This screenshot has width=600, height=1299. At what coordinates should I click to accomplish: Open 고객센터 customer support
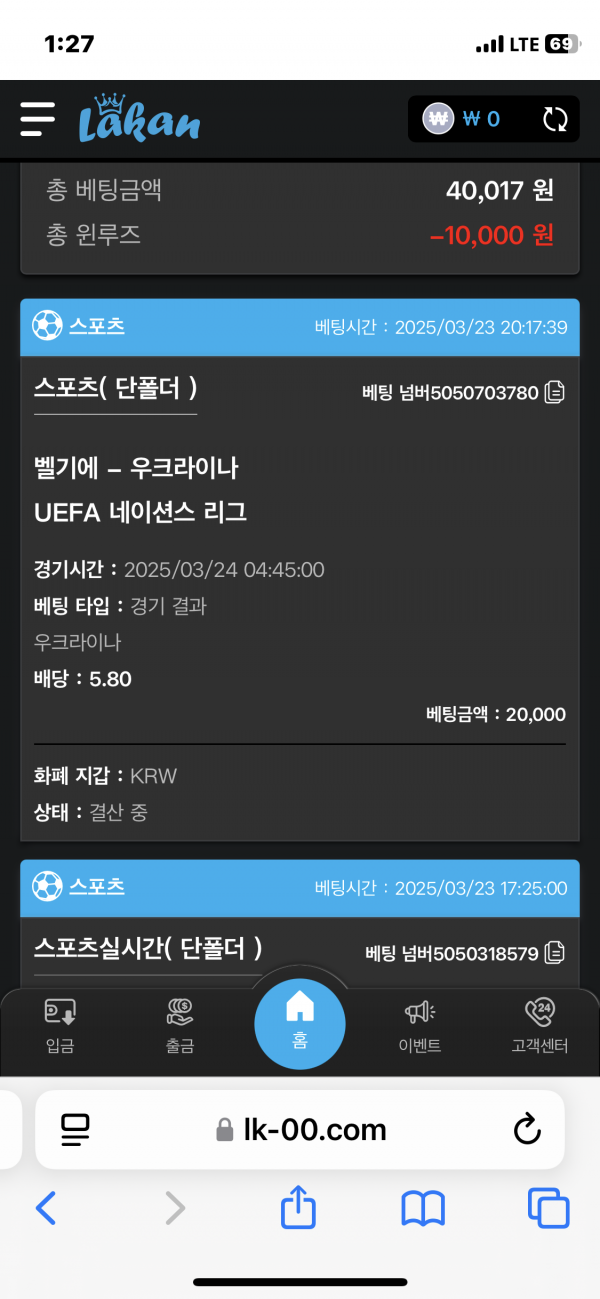coord(540,1026)
